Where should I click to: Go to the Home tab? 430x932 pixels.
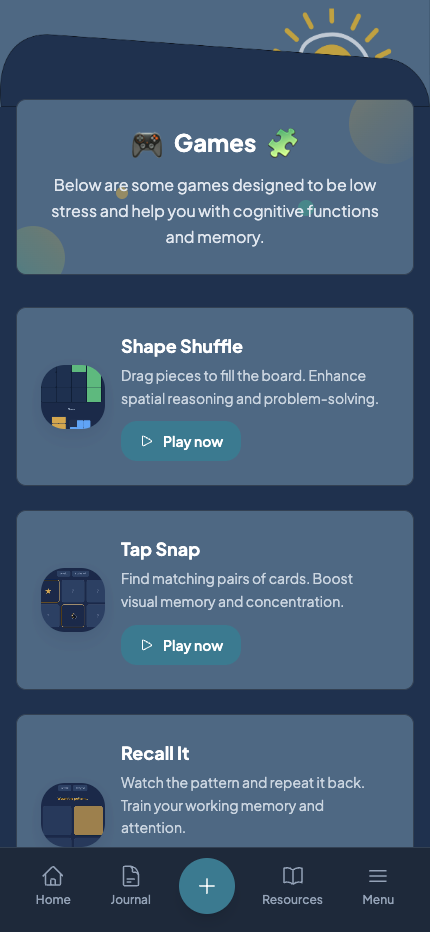[x=53, y=886]
